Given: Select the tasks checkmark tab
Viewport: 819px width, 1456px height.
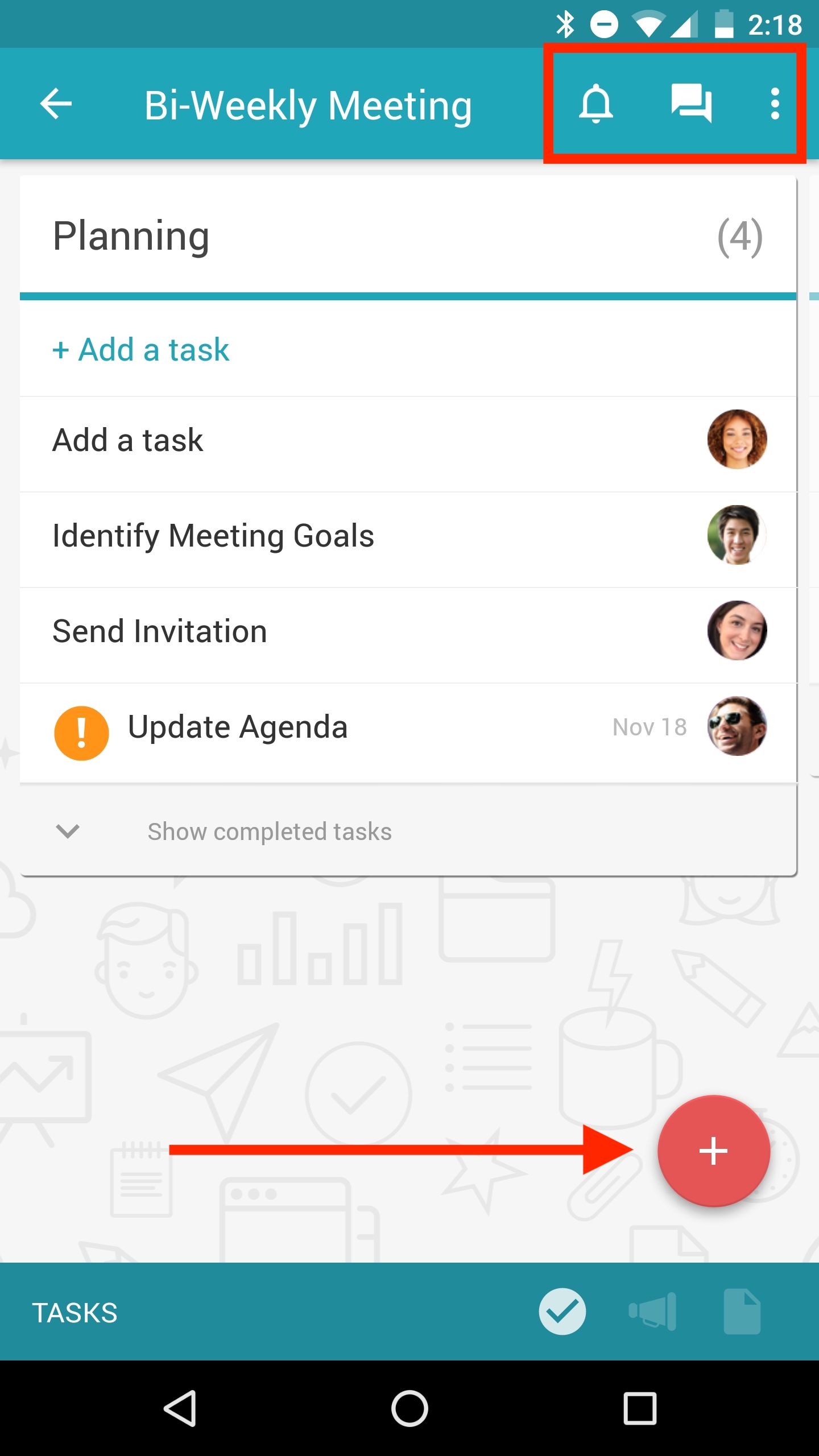Looking at the screenshot, I should (x=562, y=1312).
